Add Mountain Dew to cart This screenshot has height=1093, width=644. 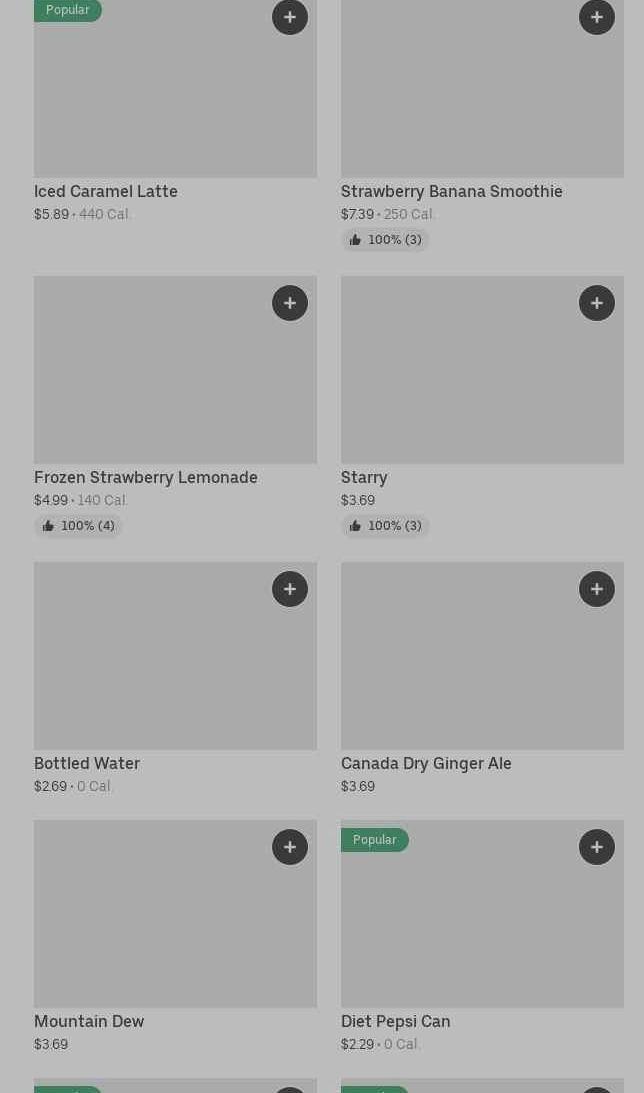290,847
